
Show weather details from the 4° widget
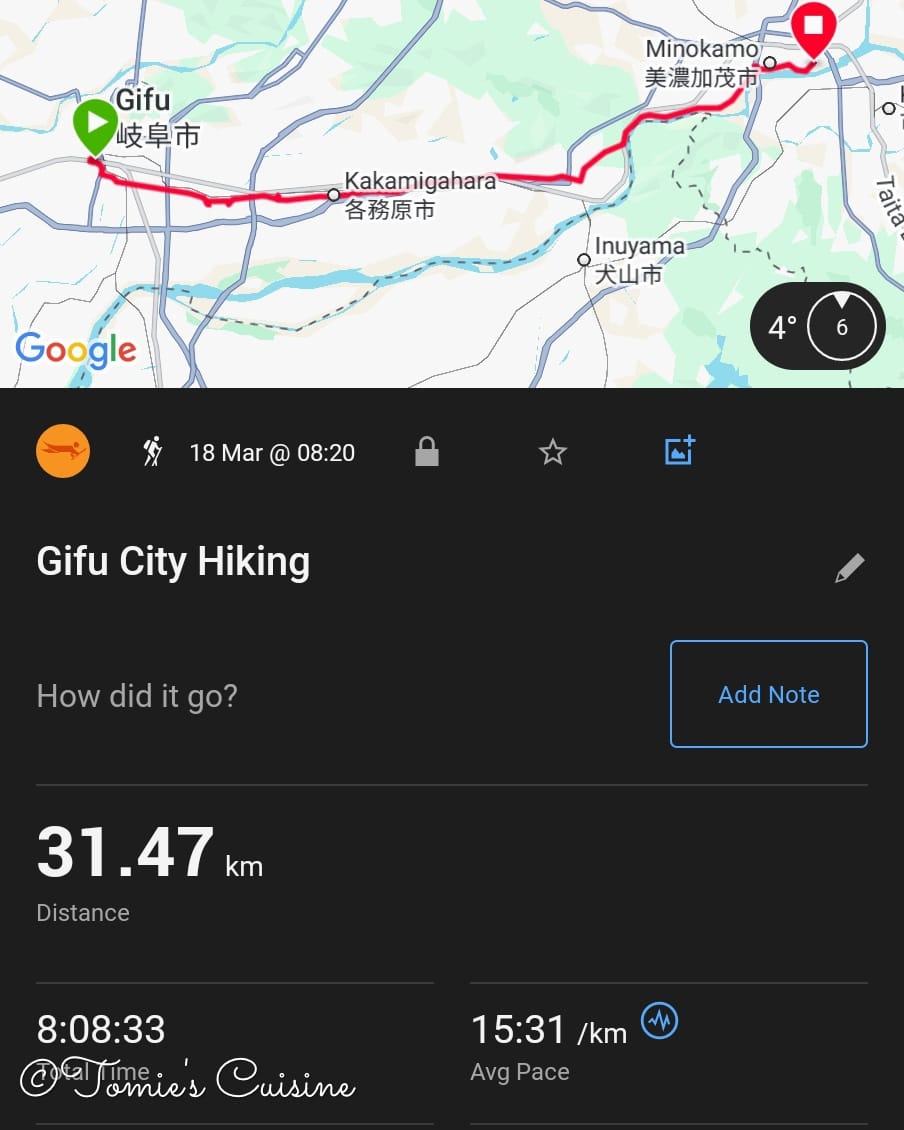click(x=817, y=327)
